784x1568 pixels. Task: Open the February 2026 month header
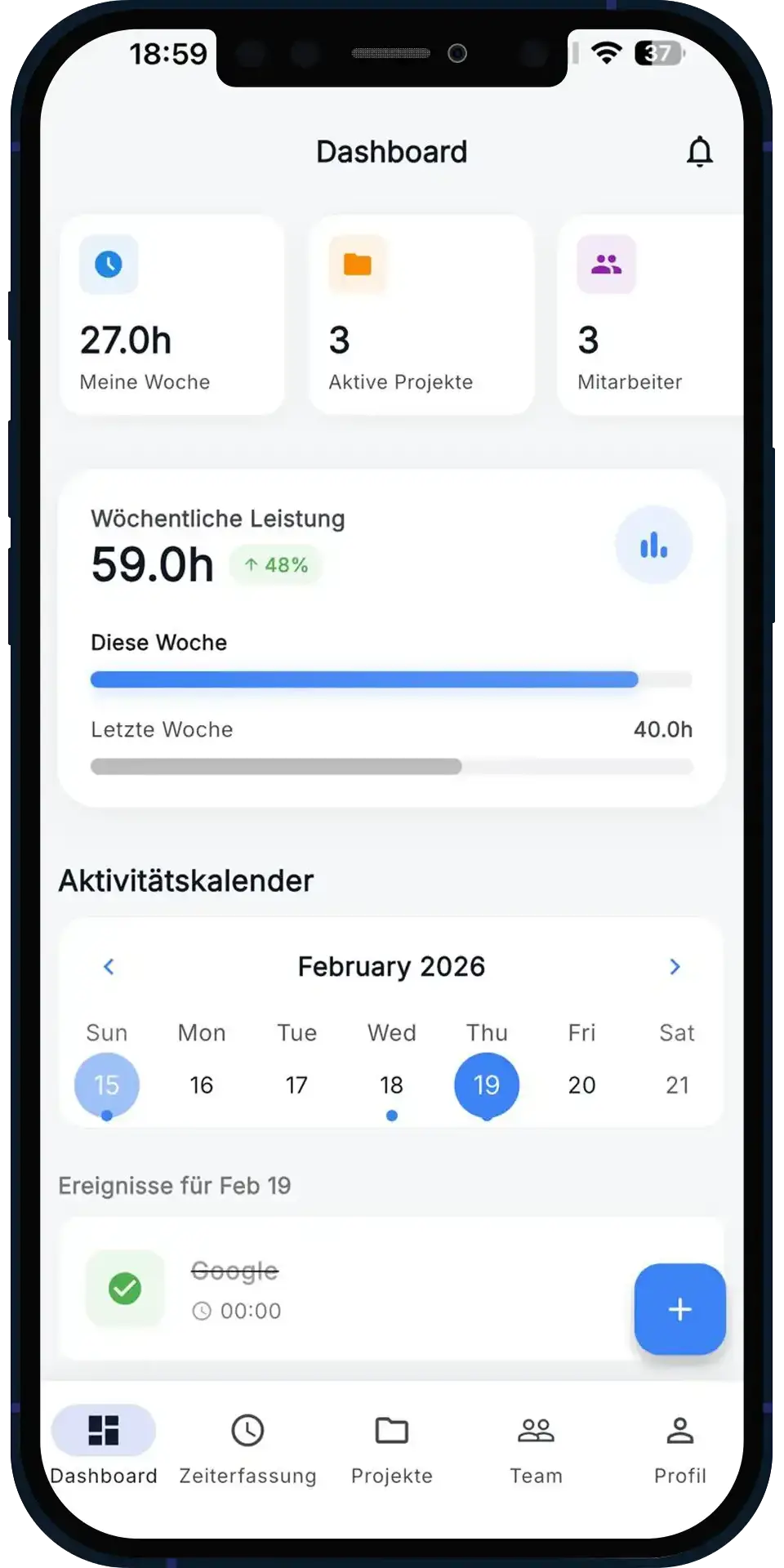(x=391, y=966)
